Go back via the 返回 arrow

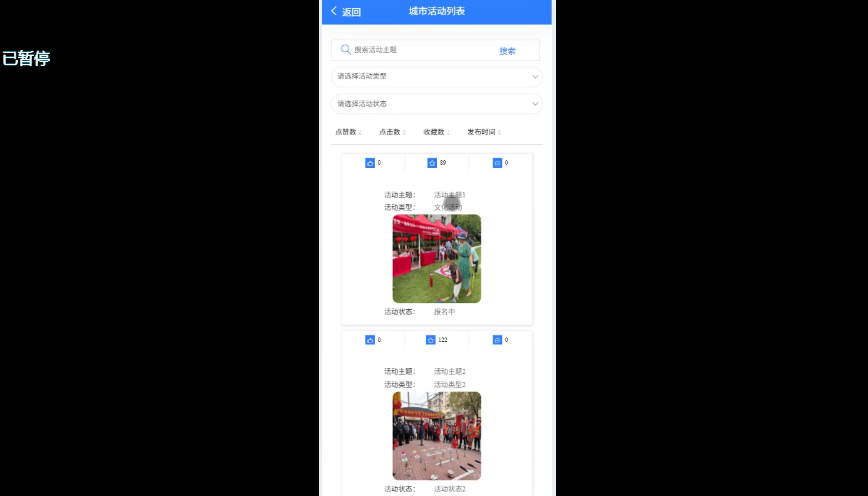tap(345, 12)
